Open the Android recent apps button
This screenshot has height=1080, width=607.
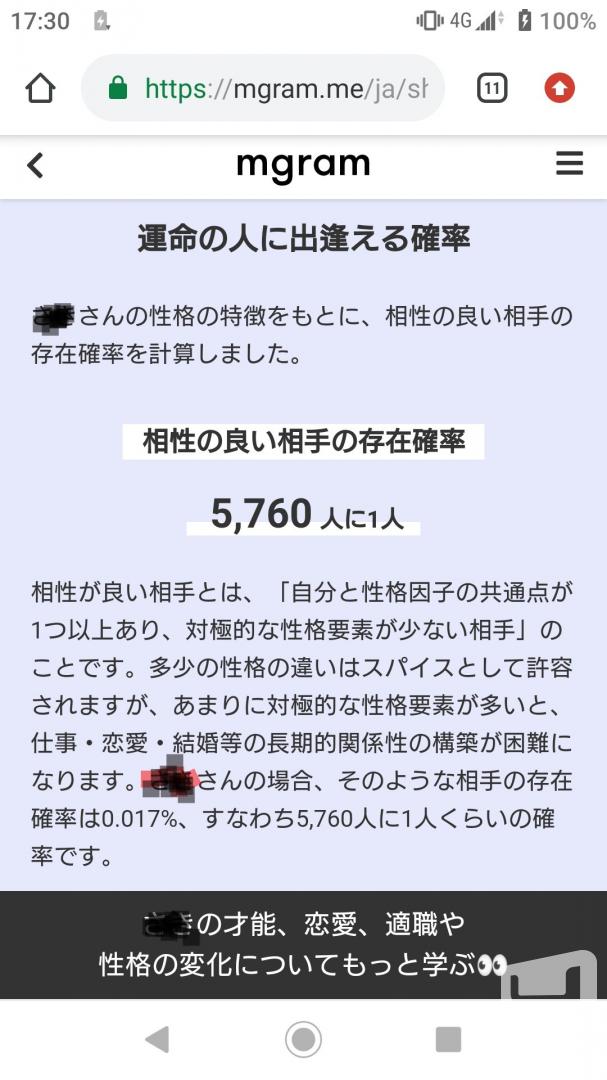point(449,1039)
